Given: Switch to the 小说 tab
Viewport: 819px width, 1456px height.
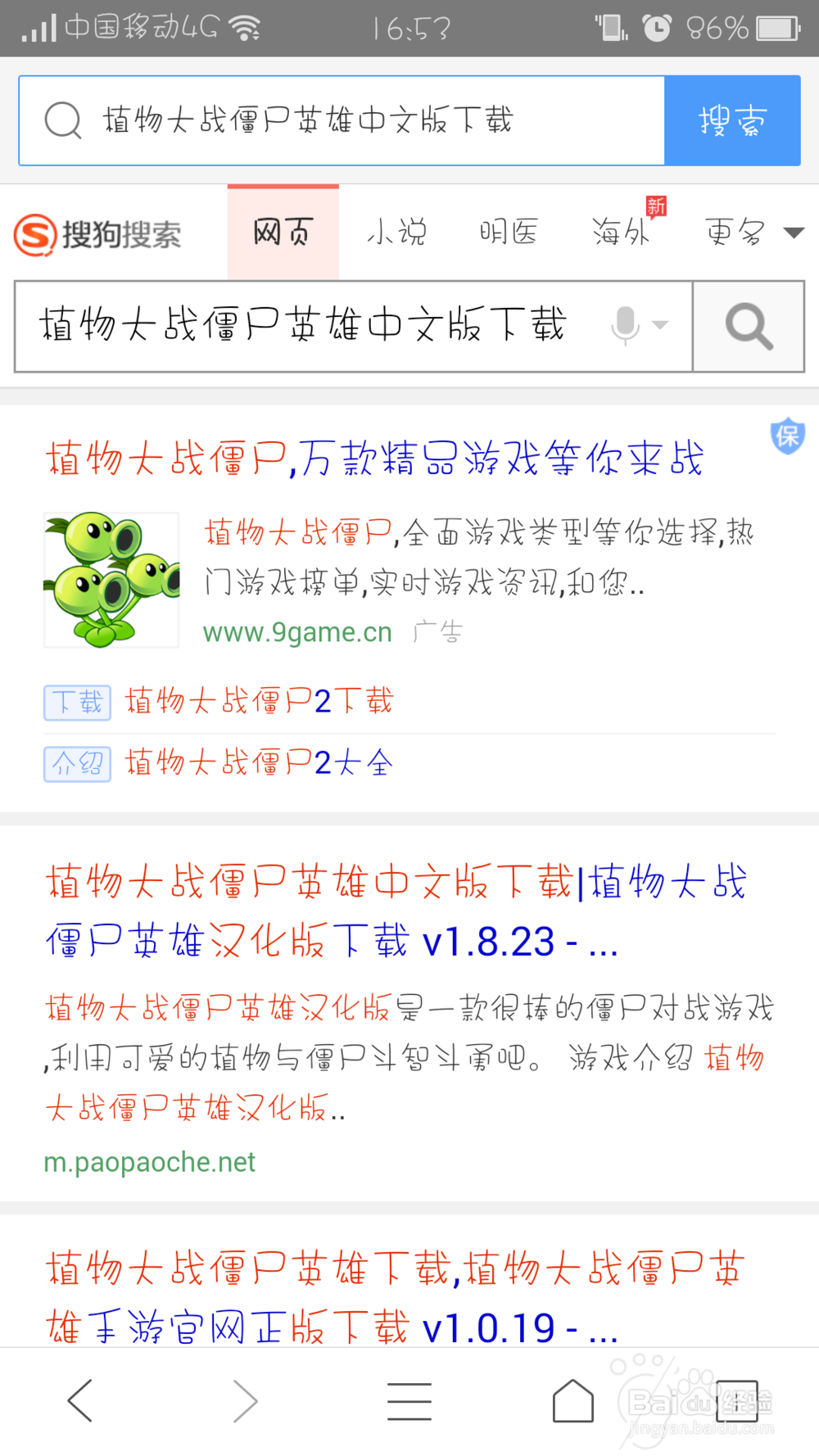Looking at the screenshot, I should 396,233.
